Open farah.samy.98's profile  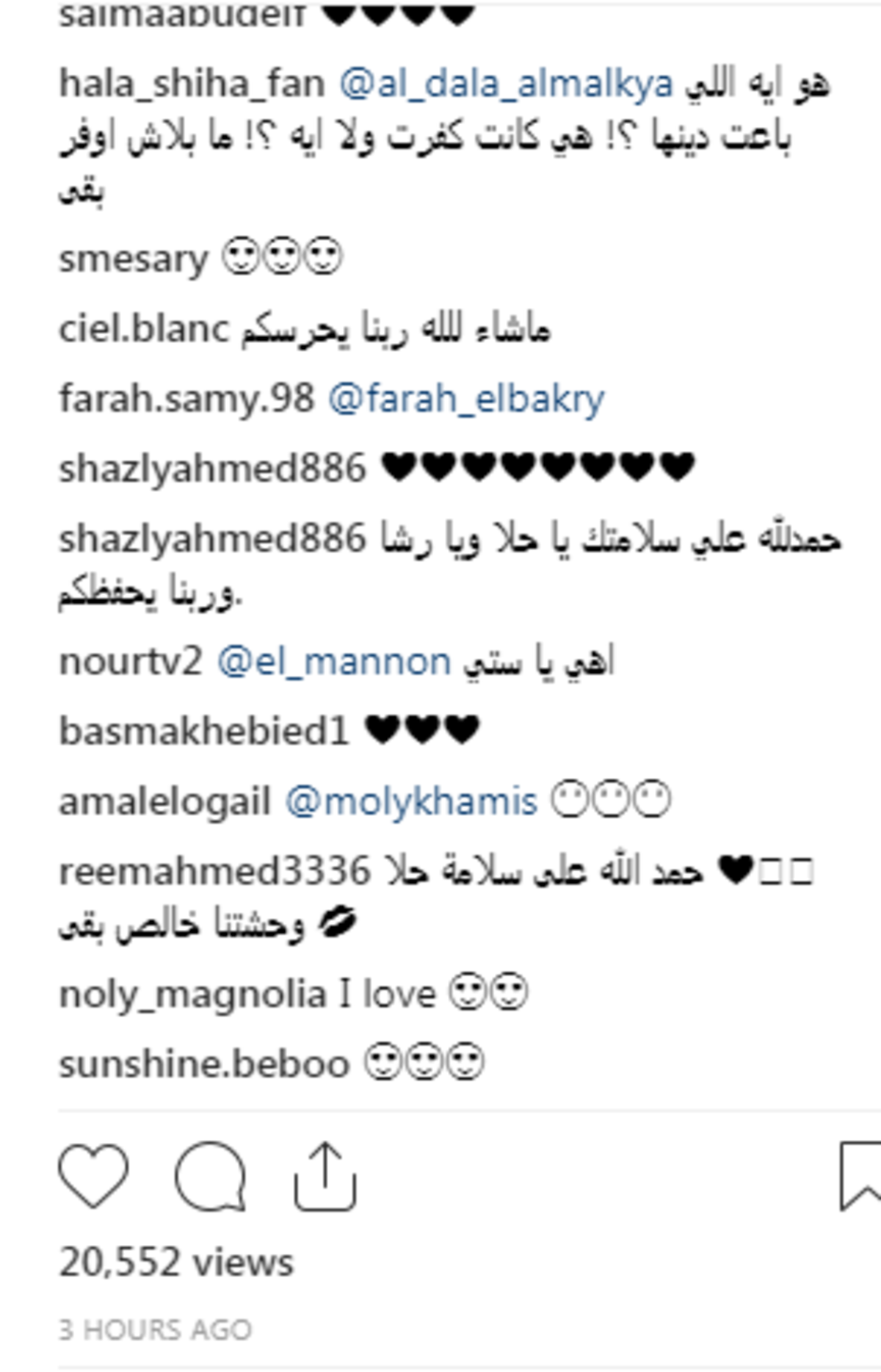(186, 399)
